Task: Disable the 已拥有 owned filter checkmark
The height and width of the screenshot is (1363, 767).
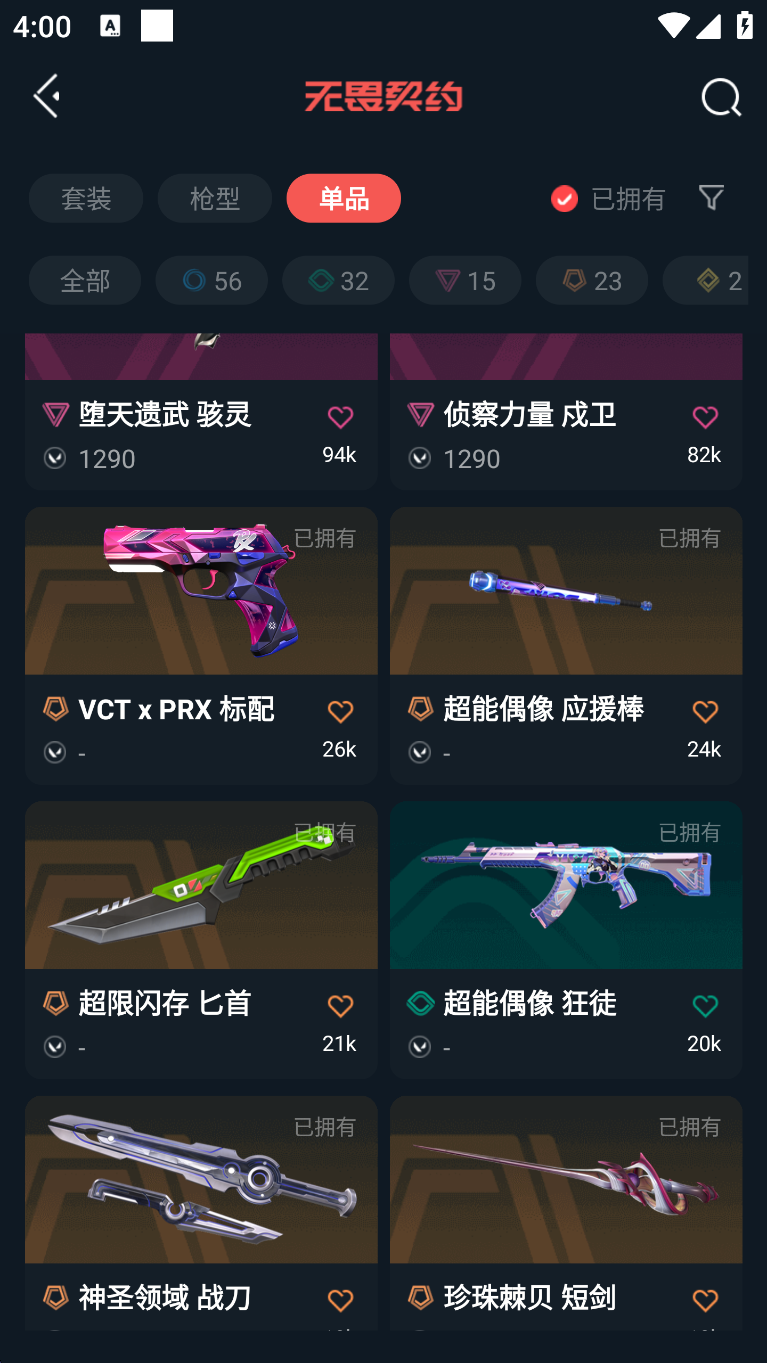Action: (x=564, y=198)
